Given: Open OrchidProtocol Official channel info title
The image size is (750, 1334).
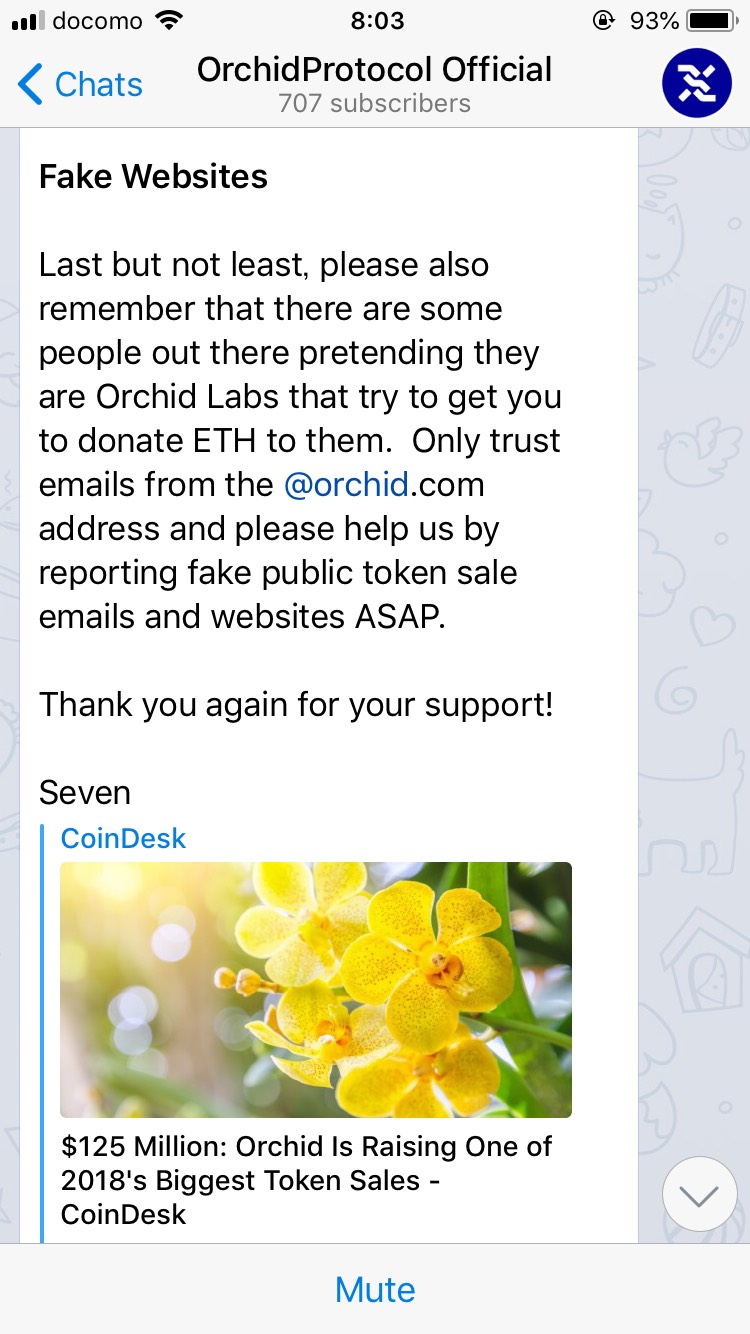Looking at the screenshot, I should click(375, 70).
